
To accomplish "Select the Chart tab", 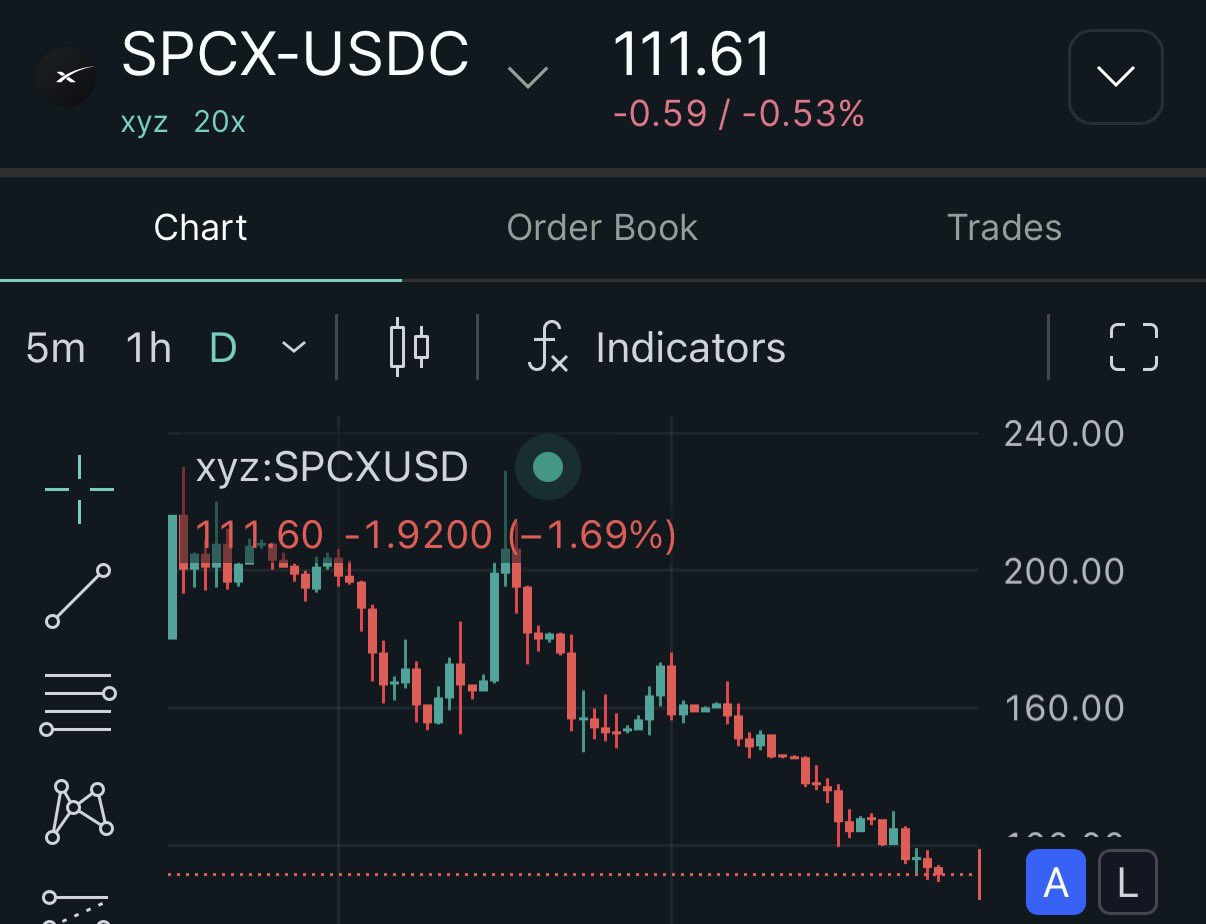I will coord(200,228).
